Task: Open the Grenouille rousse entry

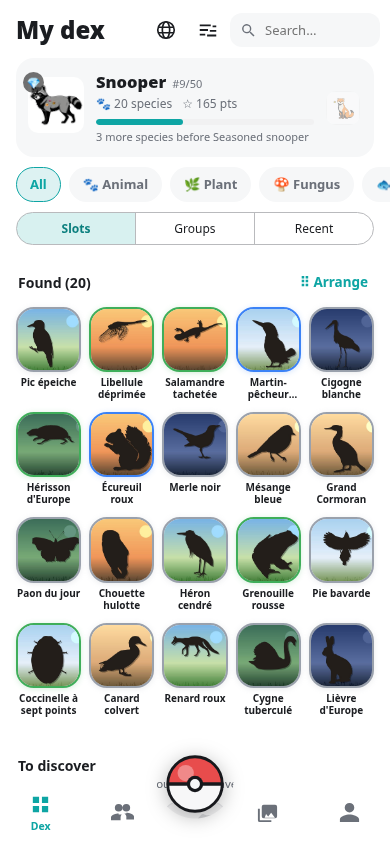Action: tap(268, 564)
